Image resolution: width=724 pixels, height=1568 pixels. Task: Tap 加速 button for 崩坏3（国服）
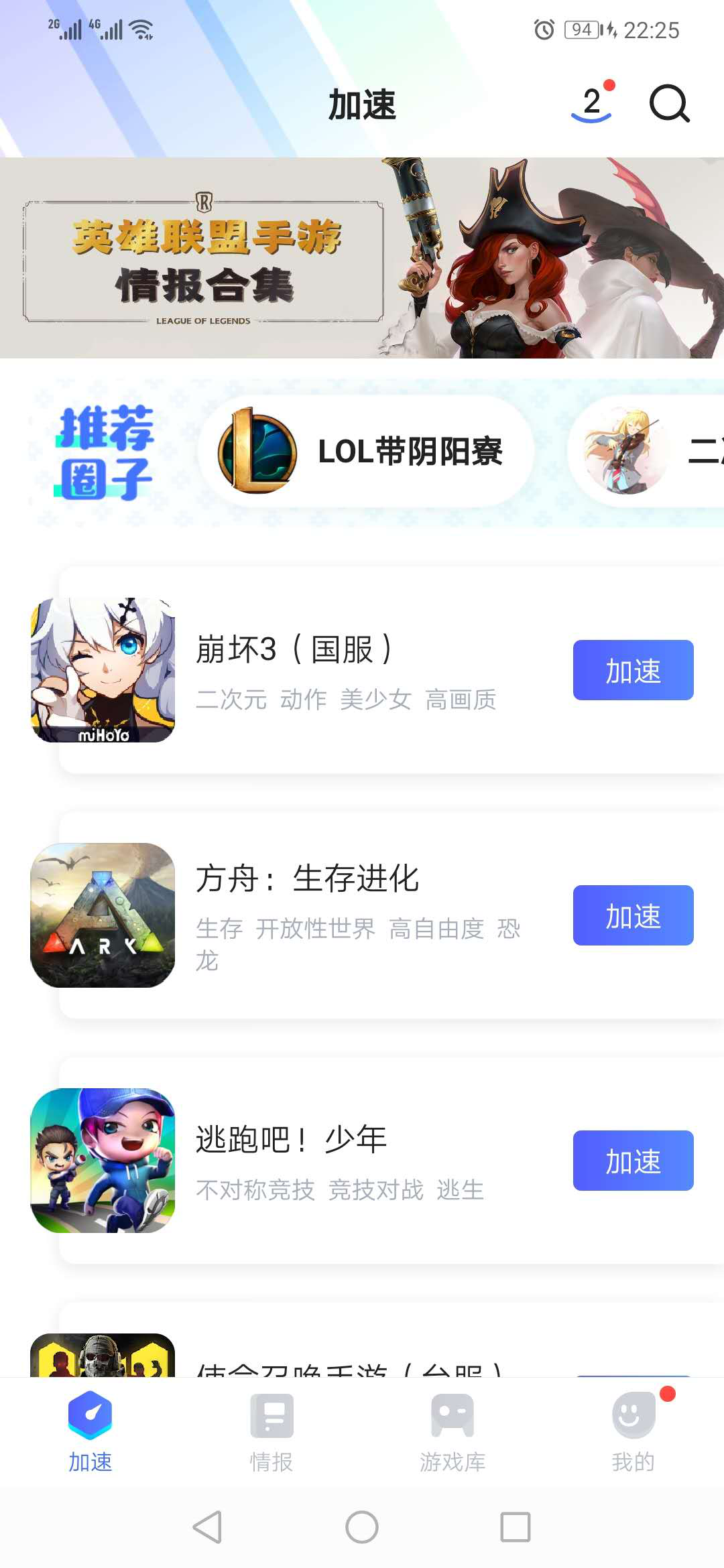[x=633, y=670]
